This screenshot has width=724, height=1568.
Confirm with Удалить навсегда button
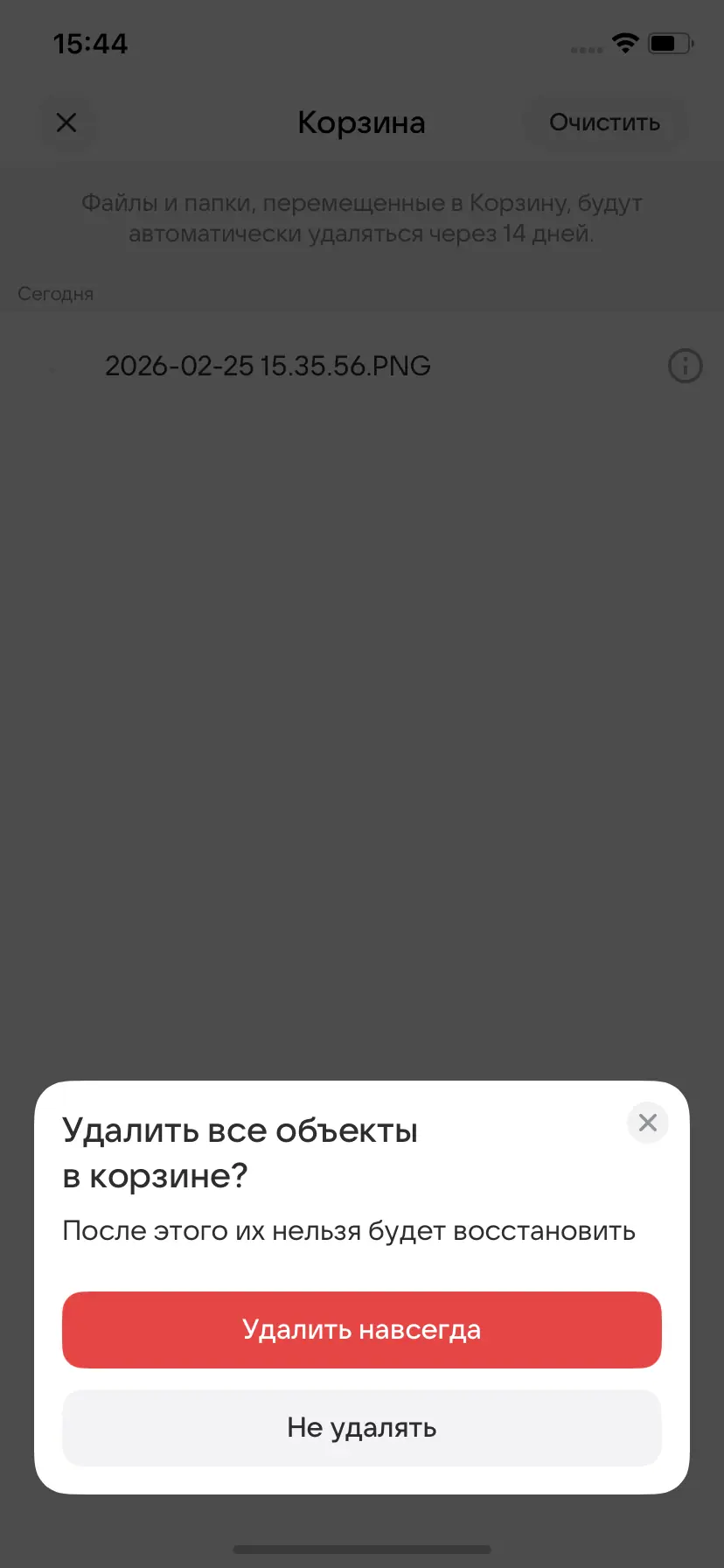tap(361, 1329)
